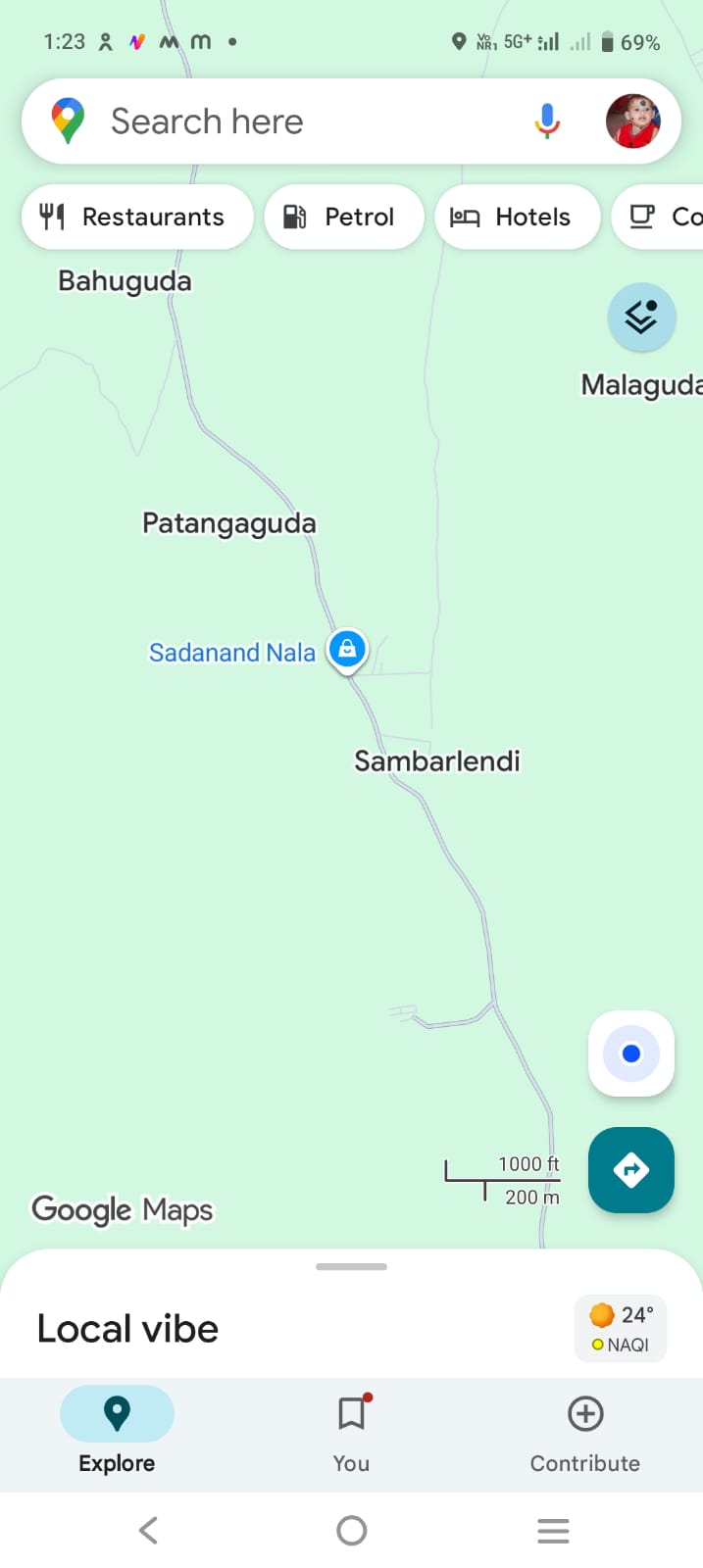Start voice search with the microphone
The height and width of the screenshot is (1568, 703).
(x=547, y=122)
